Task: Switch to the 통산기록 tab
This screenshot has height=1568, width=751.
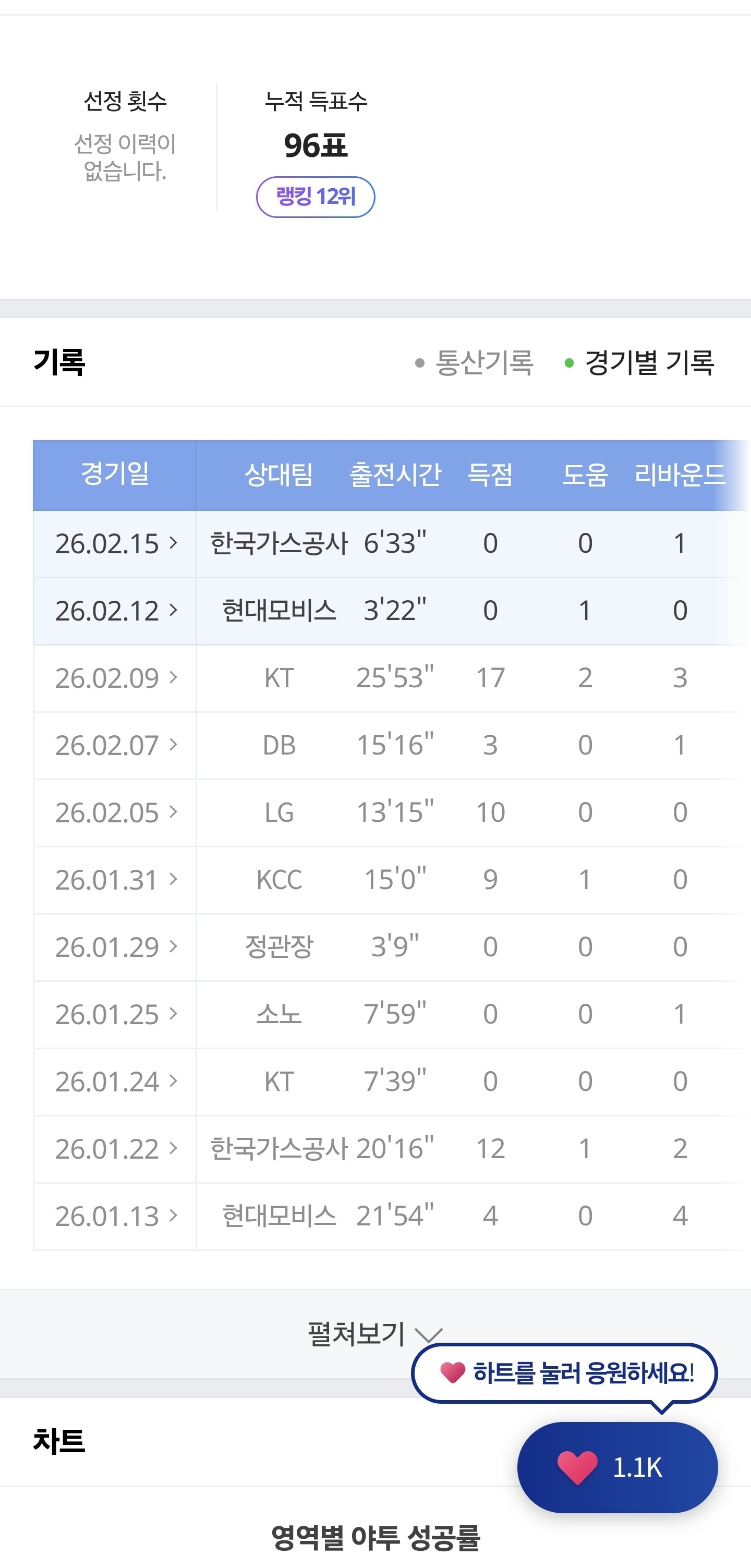Action: click(x=474, y=363)
